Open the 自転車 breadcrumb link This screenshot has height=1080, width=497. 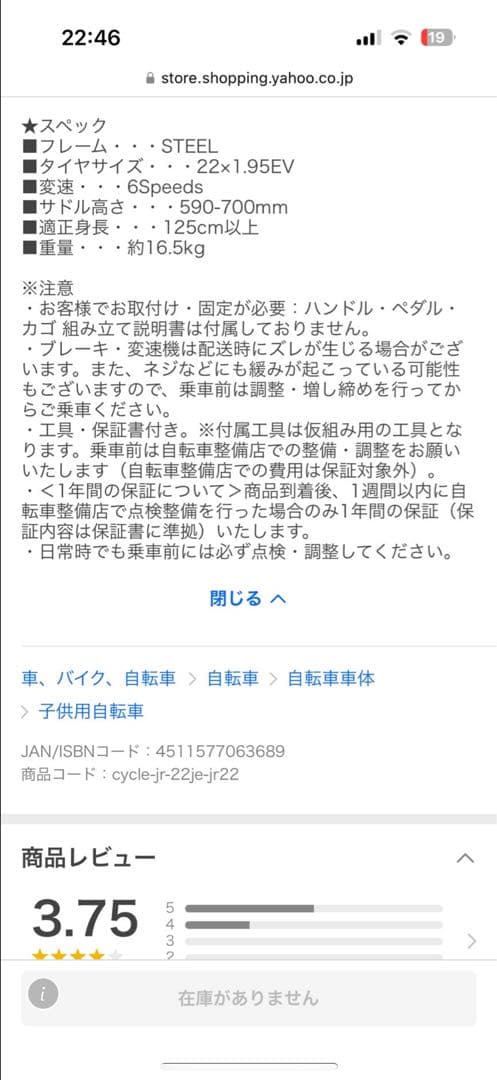tap(233, 678)
